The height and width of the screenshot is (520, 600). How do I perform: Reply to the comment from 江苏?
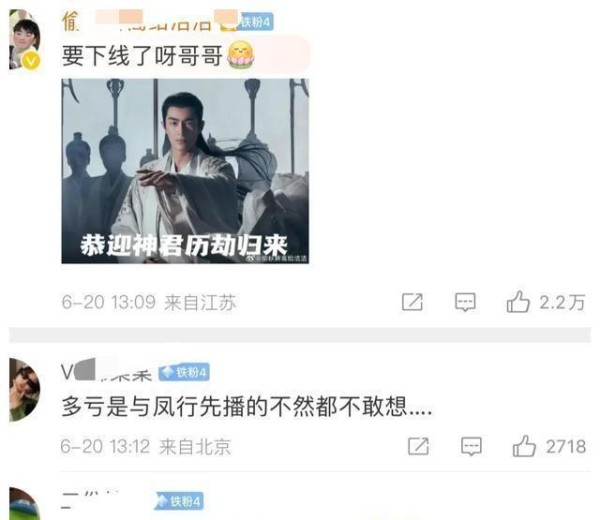click(x=465, y=302)
